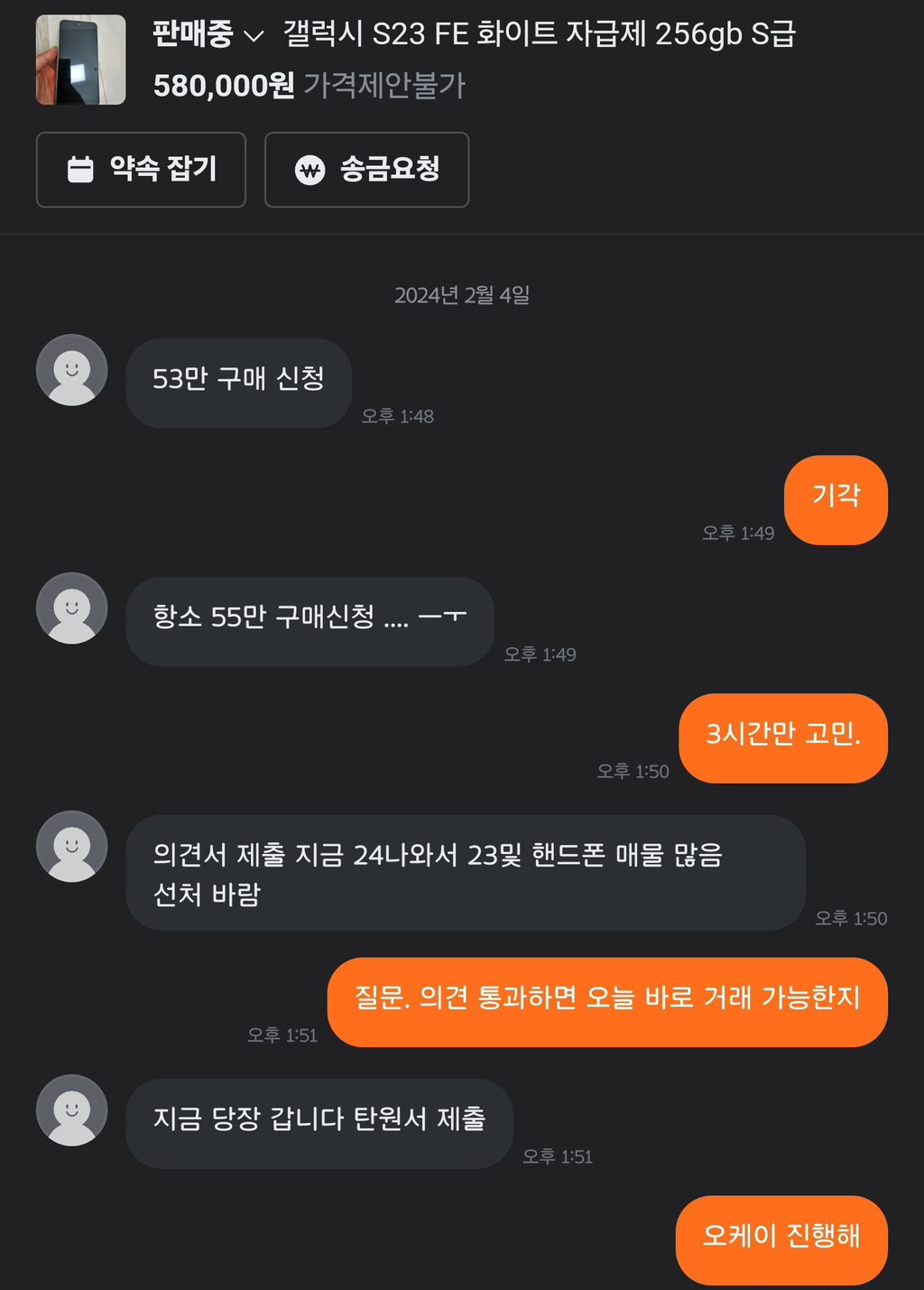Click the smiley placeholder avatar at top of chat
This screenshot has height=1290, width=924.
pyautogui.click(x=71, y=371)
